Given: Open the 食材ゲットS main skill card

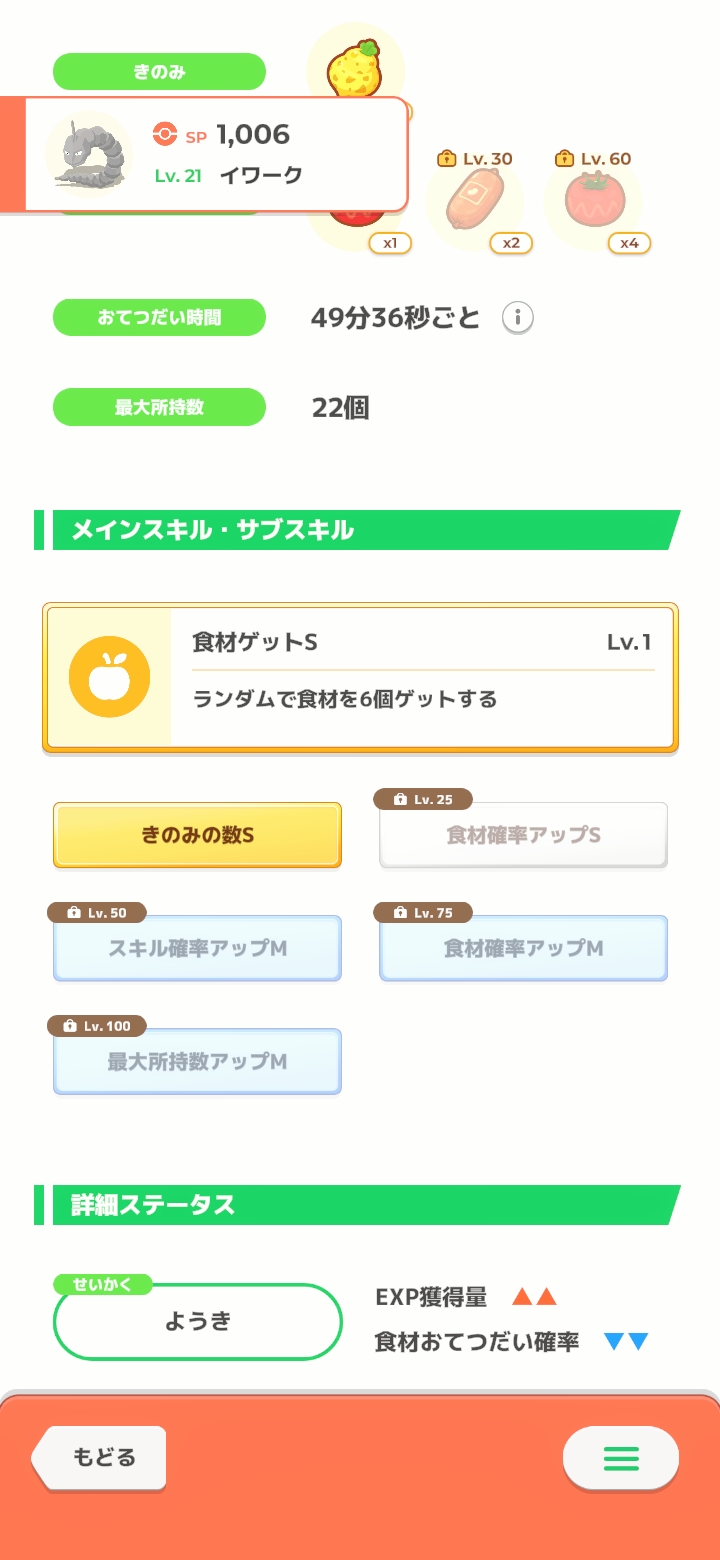Looking at the screenshot, I should point(360,677).
